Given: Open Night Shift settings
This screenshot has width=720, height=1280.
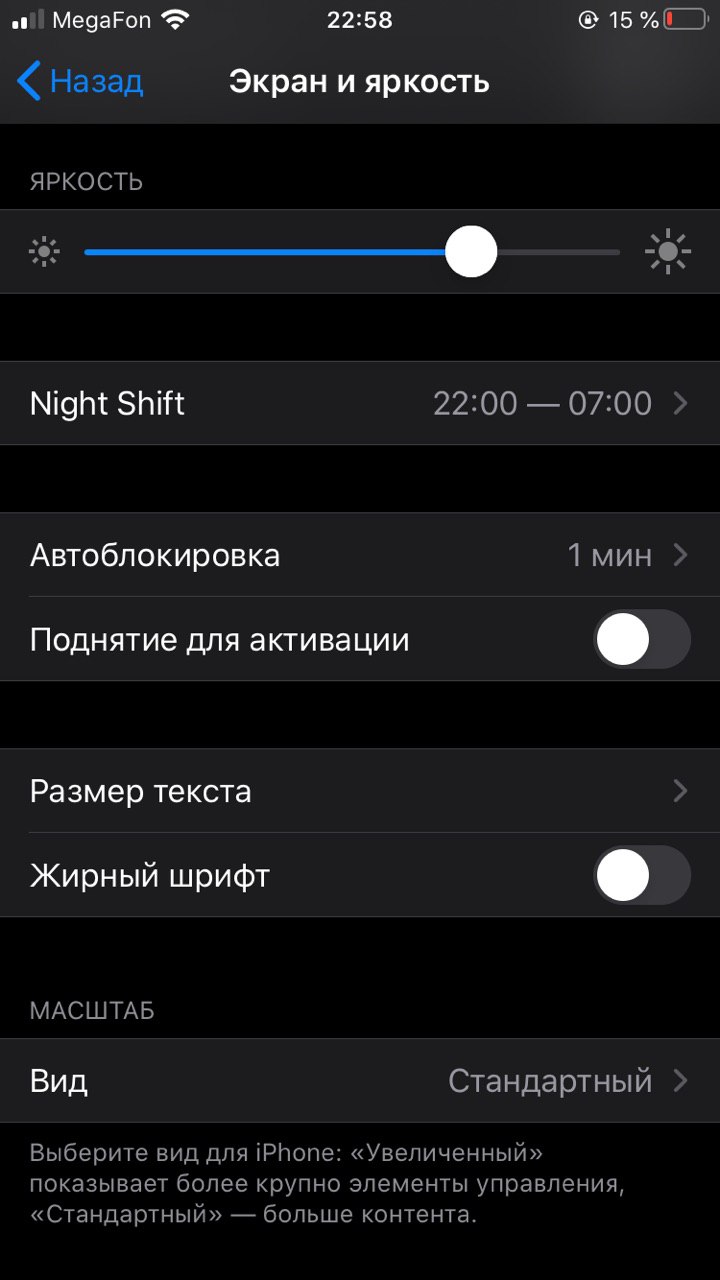Looking at the screenshot, I should tap(360, 403).
